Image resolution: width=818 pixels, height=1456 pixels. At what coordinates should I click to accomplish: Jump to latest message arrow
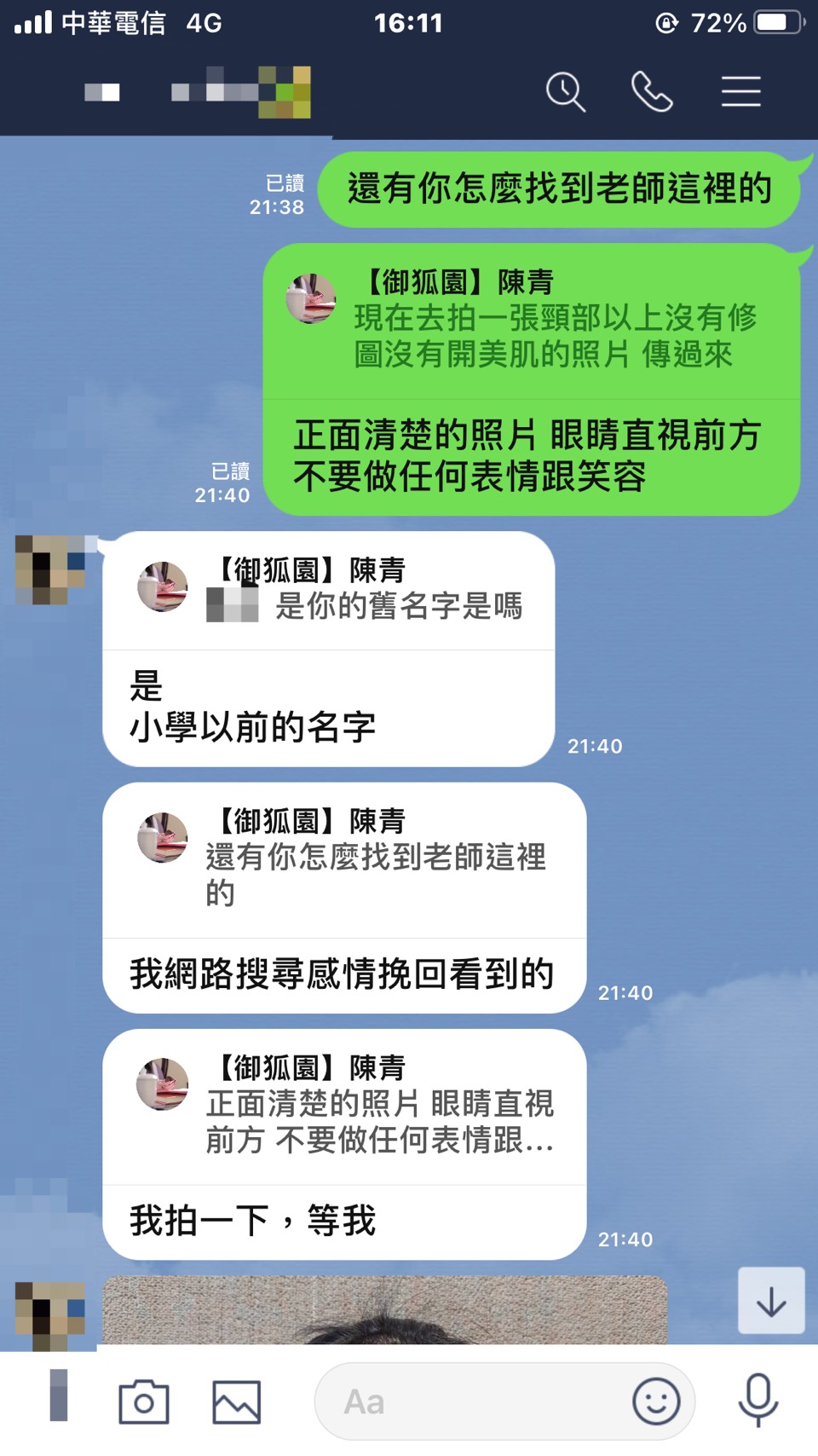point(771,1301)
